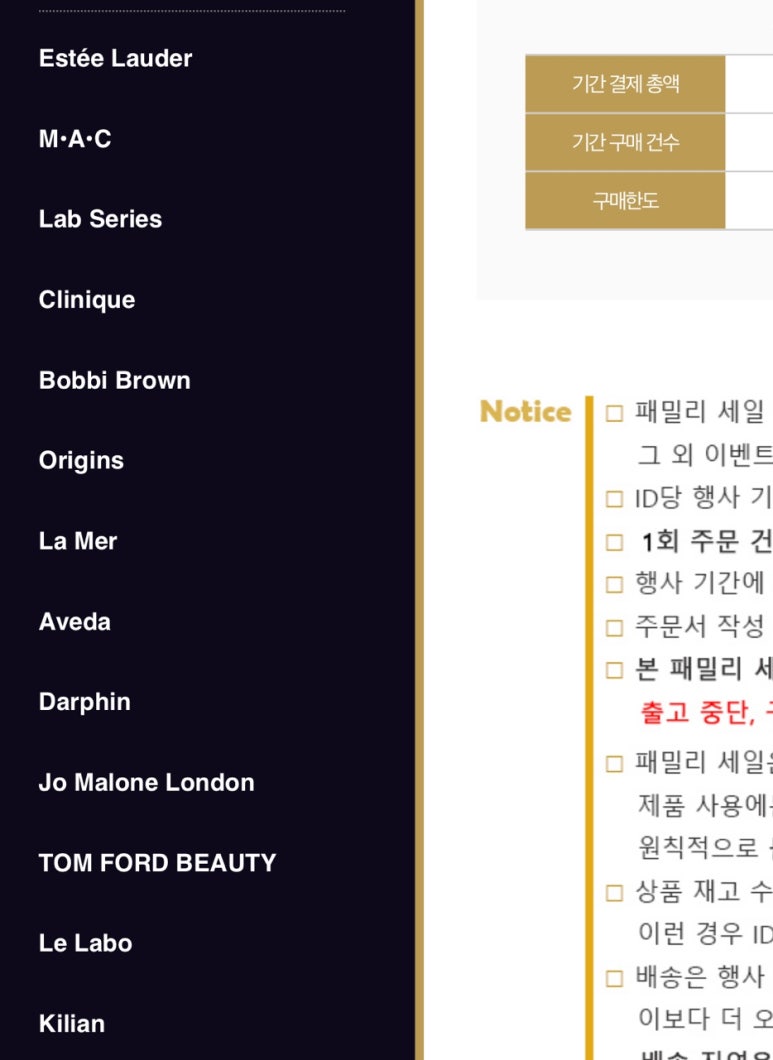Go to the Le Labo brand
Viewport: 773px width, 1060px height.
[x=85, y=943]
